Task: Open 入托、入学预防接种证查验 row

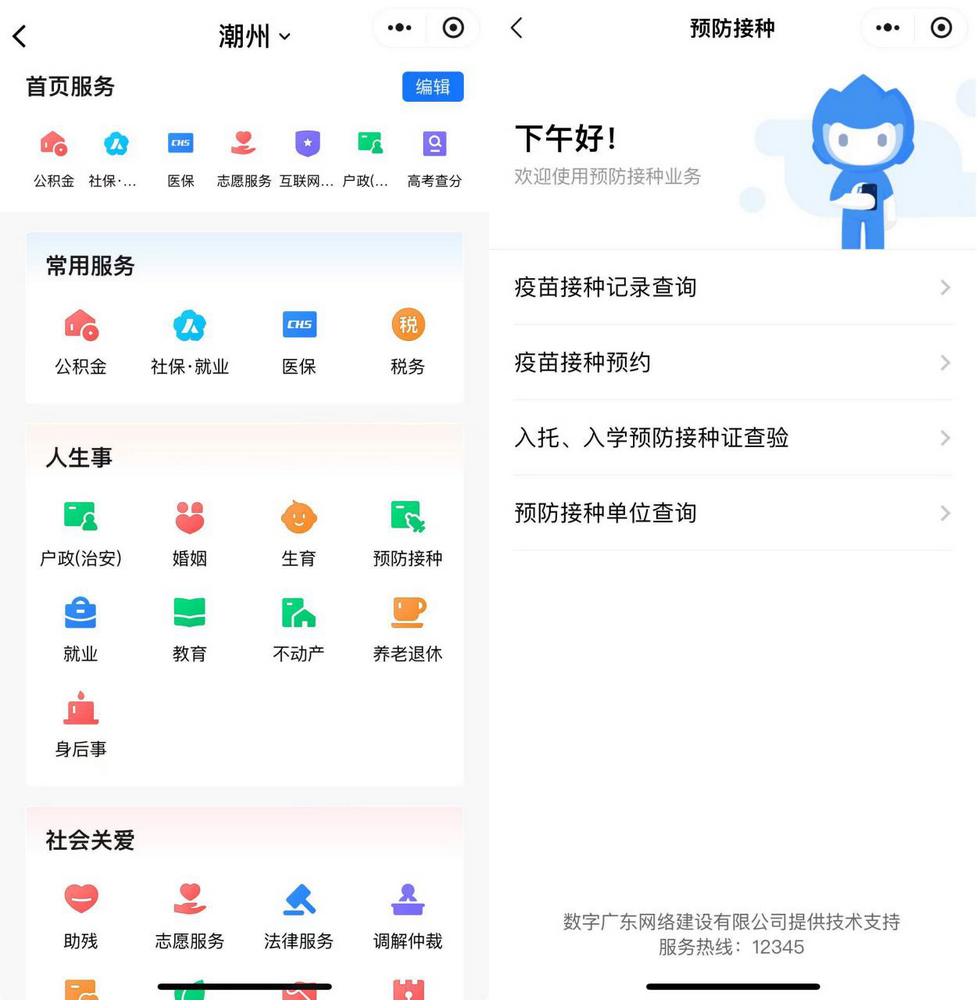Action: tap(732, 438)
